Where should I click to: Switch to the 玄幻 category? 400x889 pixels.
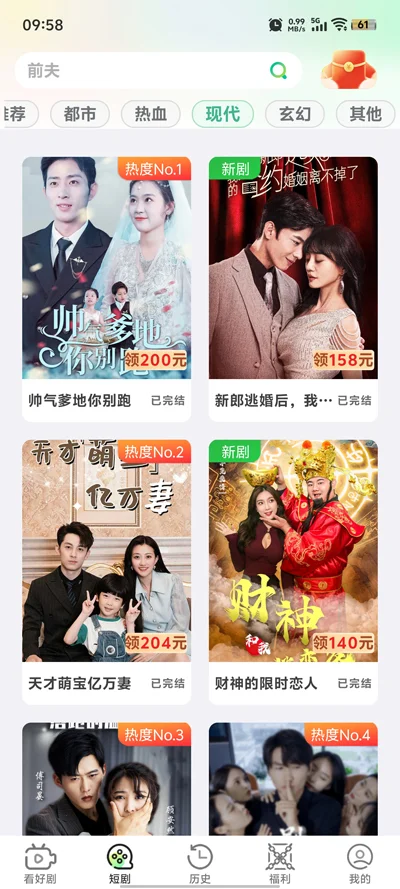295,114
